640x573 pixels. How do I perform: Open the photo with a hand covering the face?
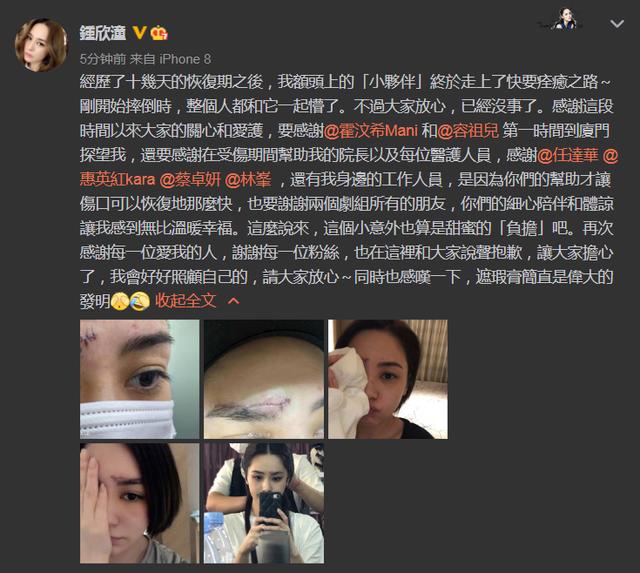[140, 502]
